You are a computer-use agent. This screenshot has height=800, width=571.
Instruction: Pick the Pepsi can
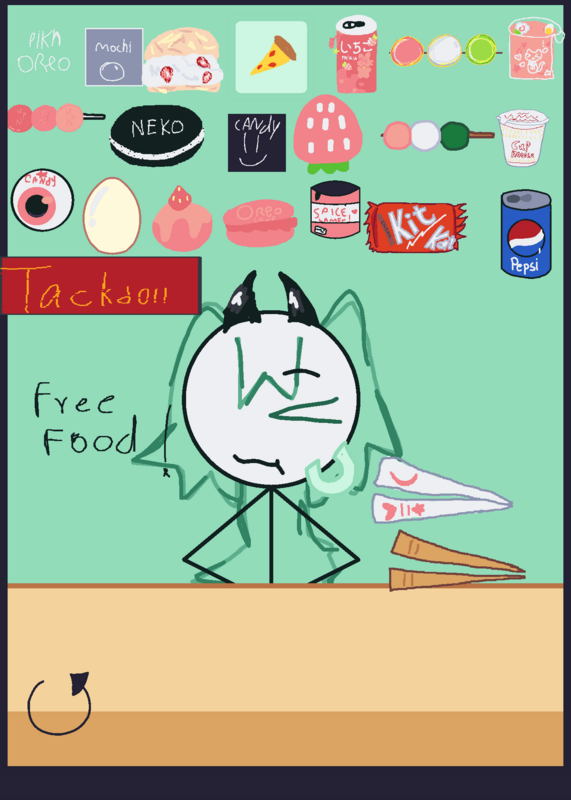coord(526,234)
